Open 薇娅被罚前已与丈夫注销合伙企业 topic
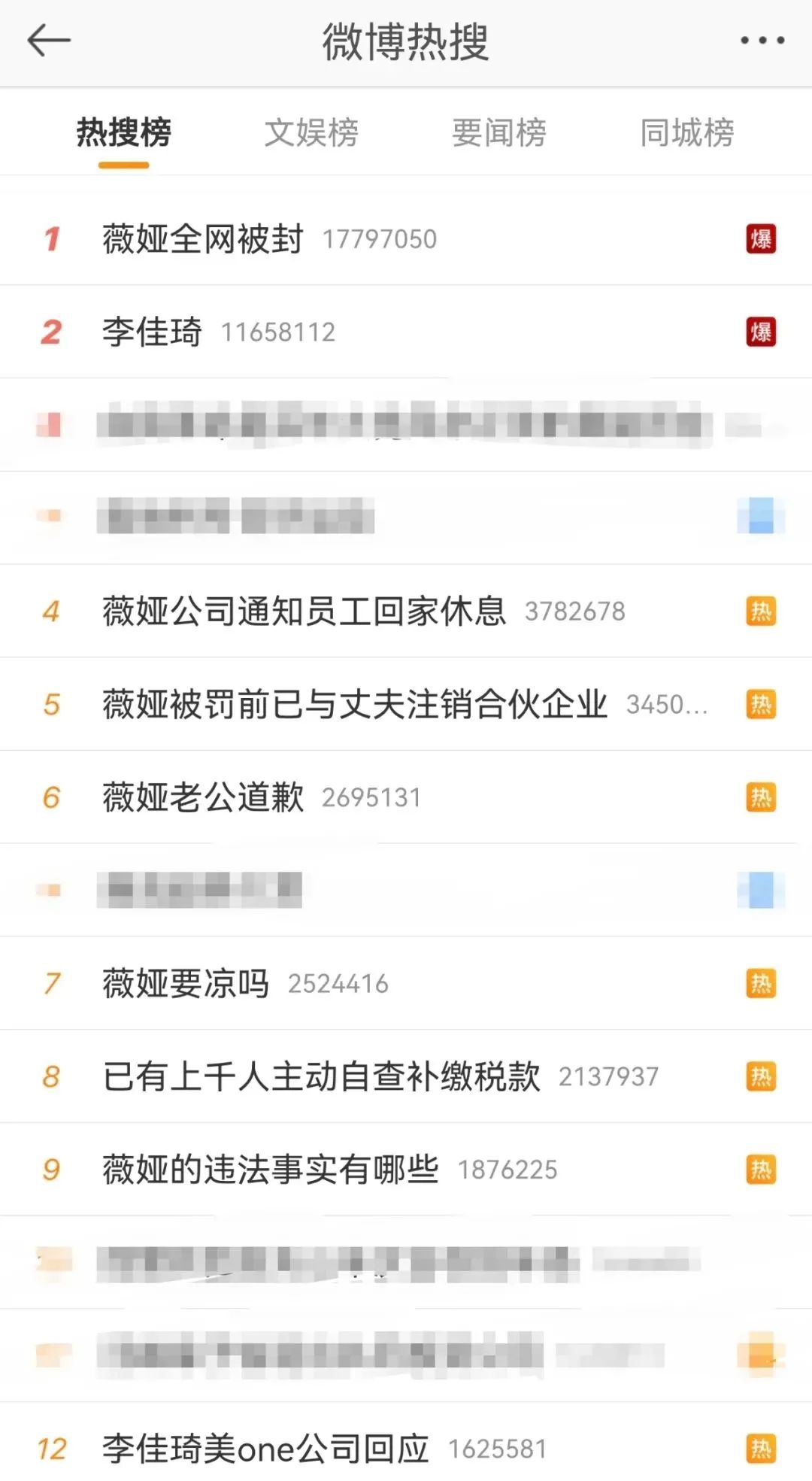Screen dimensions: 812x1481 [x=355, y=705]
